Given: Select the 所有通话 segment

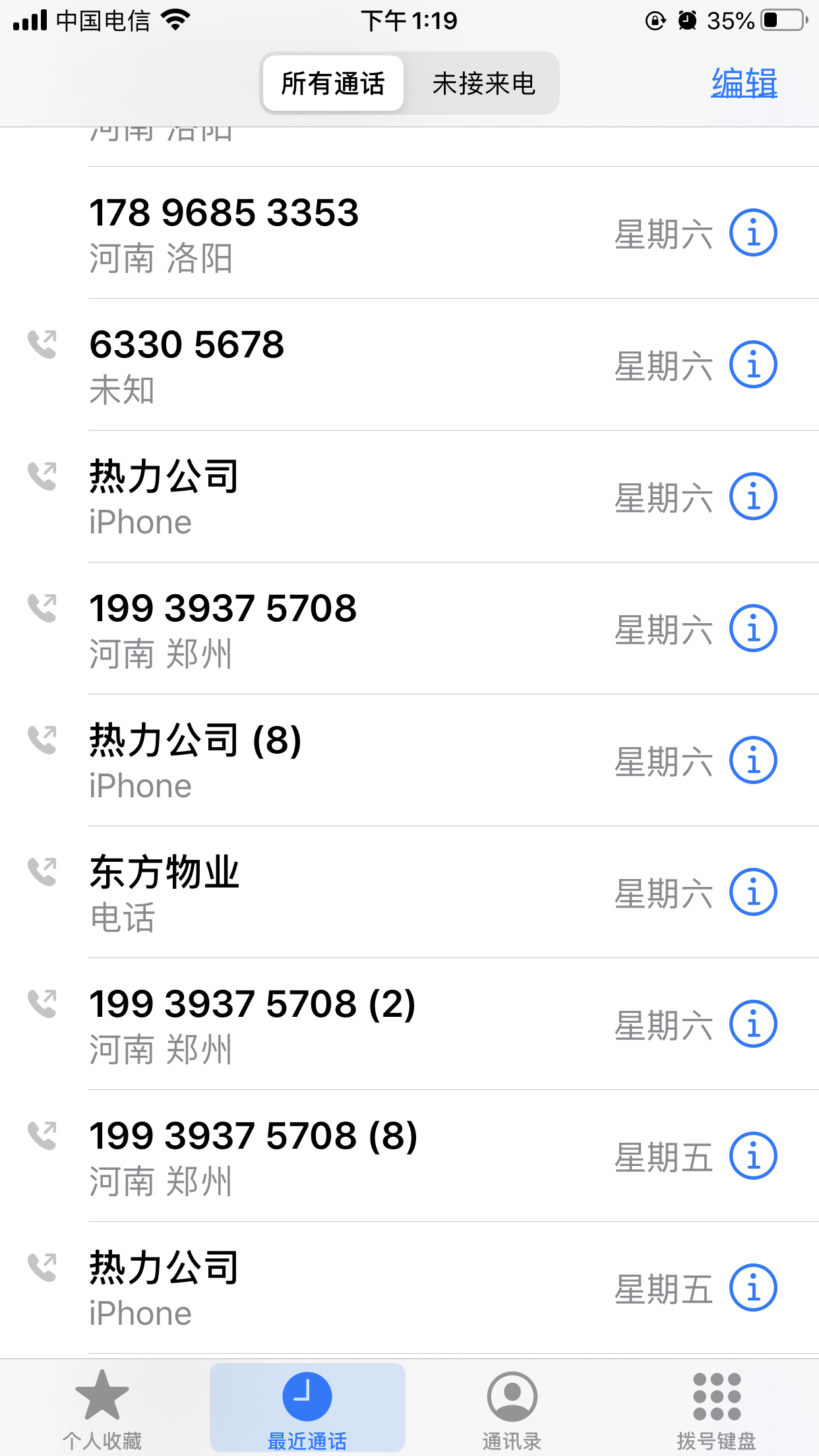Looking at the screenshot, I should point(333,84).
